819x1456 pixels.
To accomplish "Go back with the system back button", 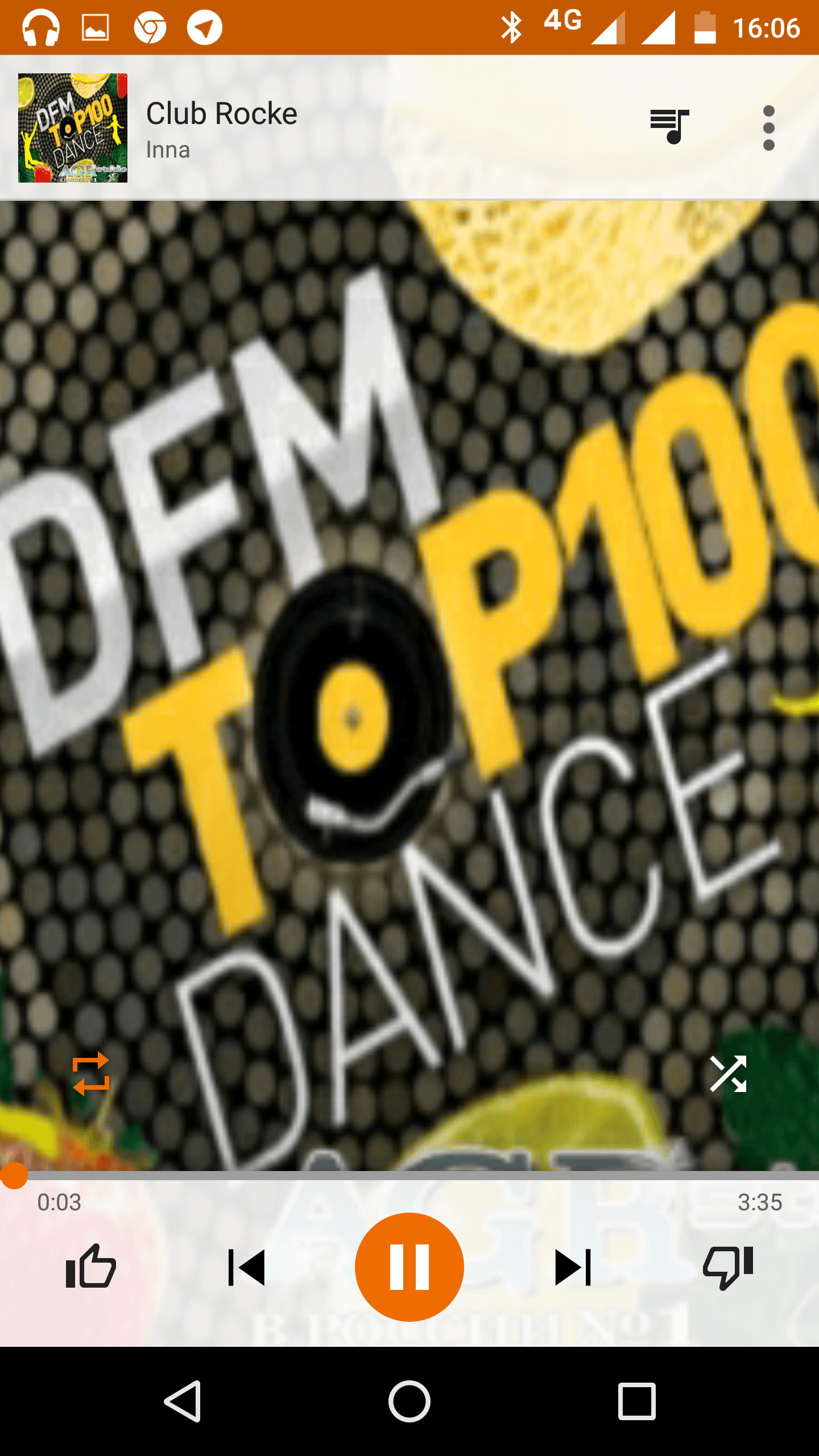I will [183, 1401].
